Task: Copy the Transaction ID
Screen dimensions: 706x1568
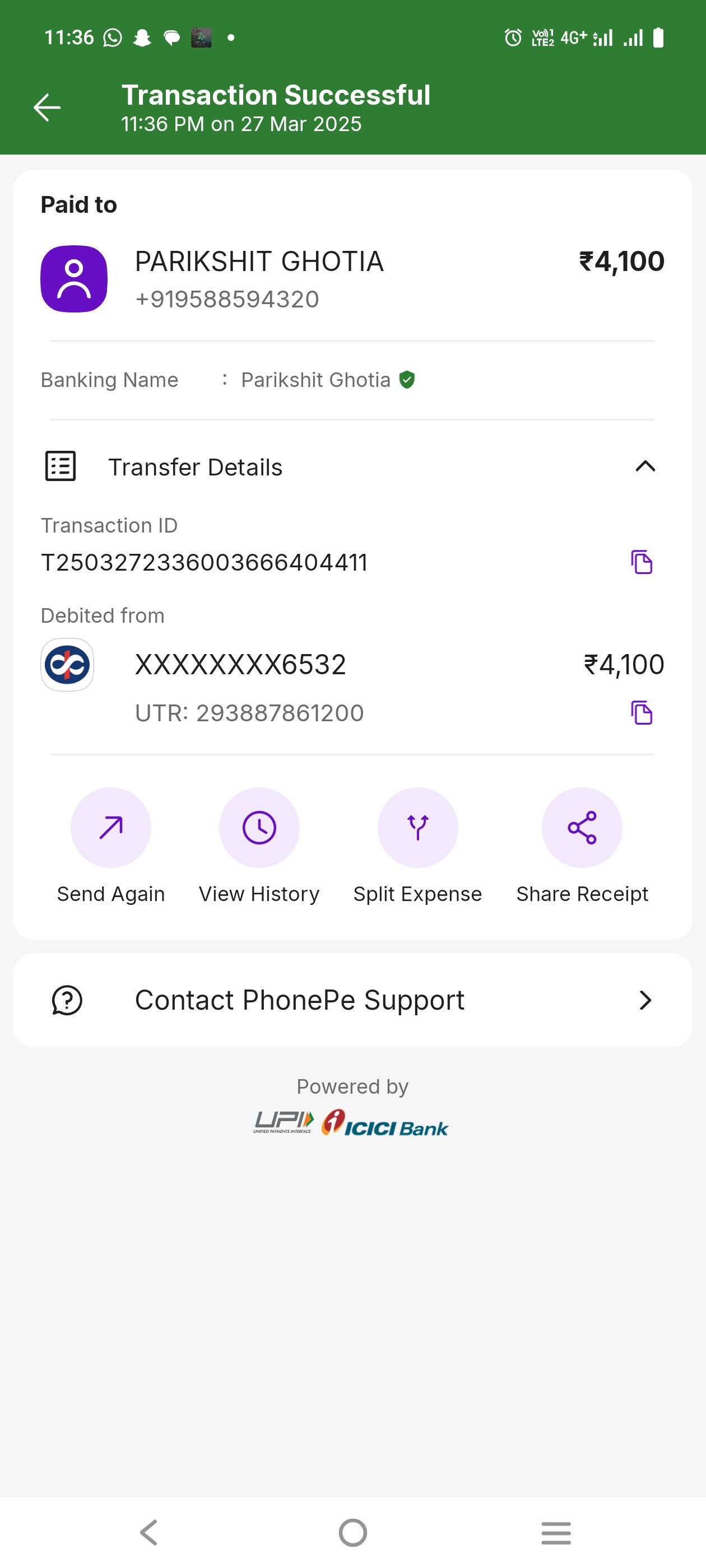Action: [x=642, y=562]
